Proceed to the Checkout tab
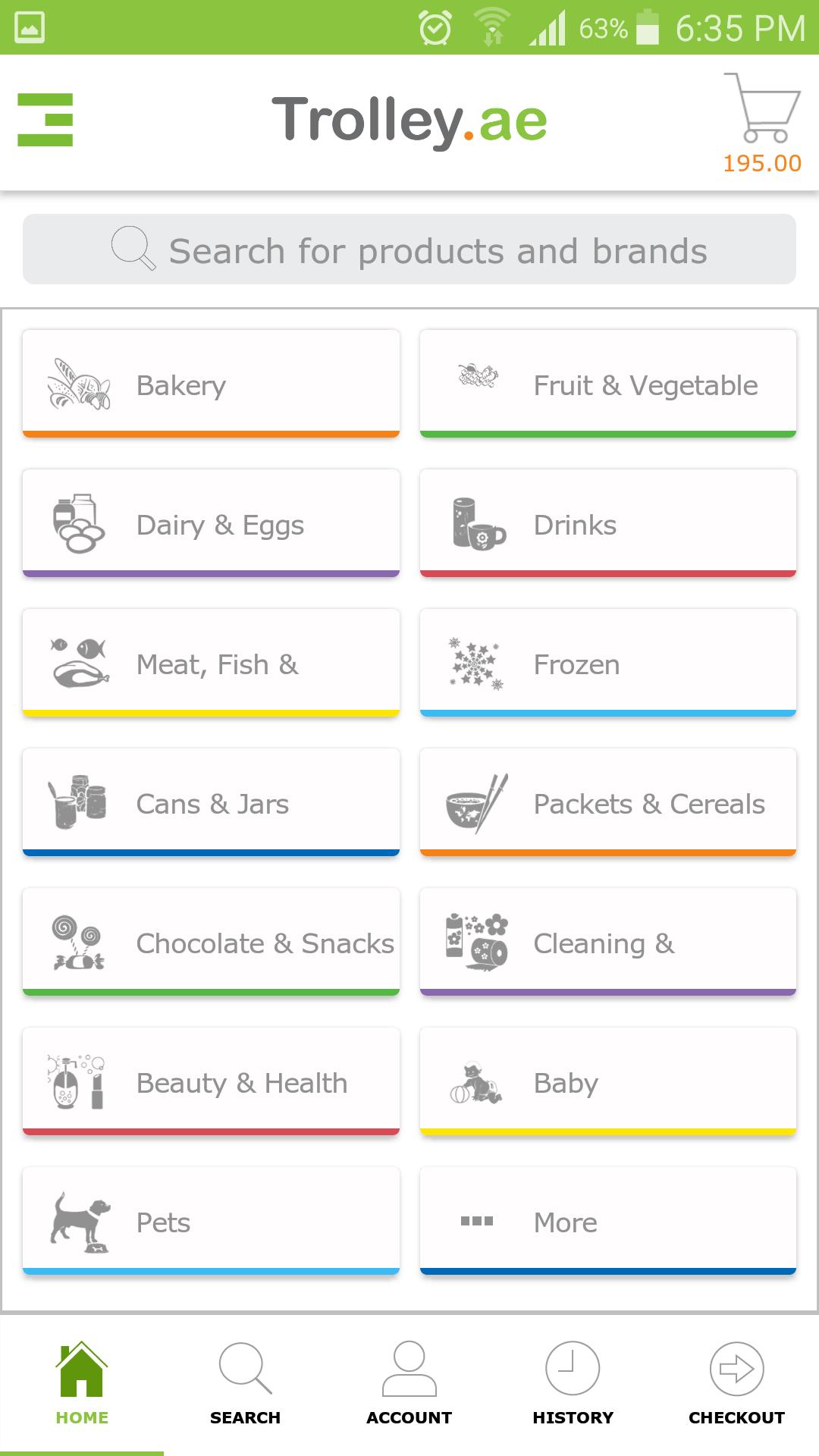This screenshot has height=1456, width=819. coord(736,1385)
